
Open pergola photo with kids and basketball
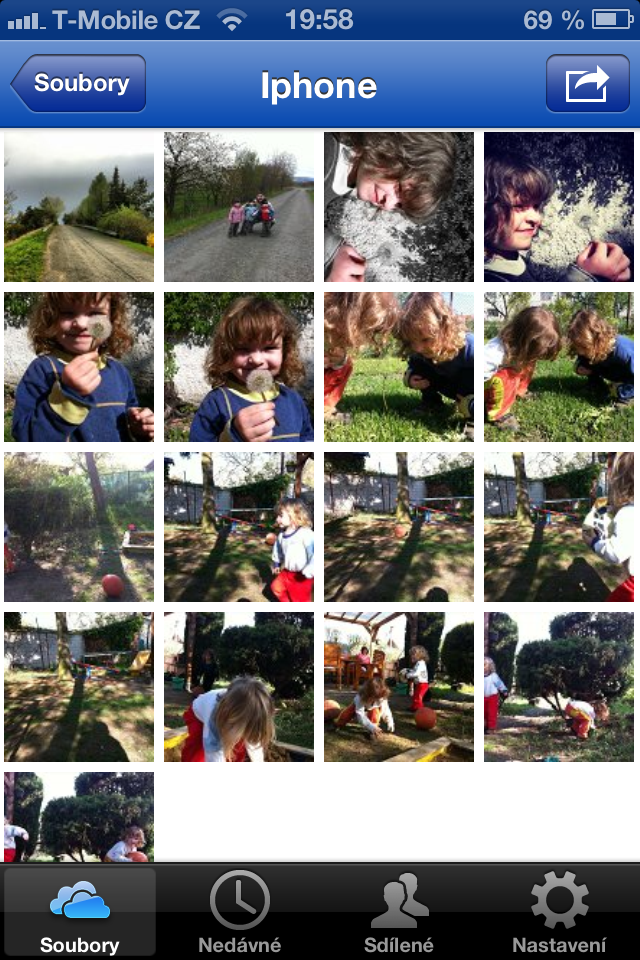point(399,687)
